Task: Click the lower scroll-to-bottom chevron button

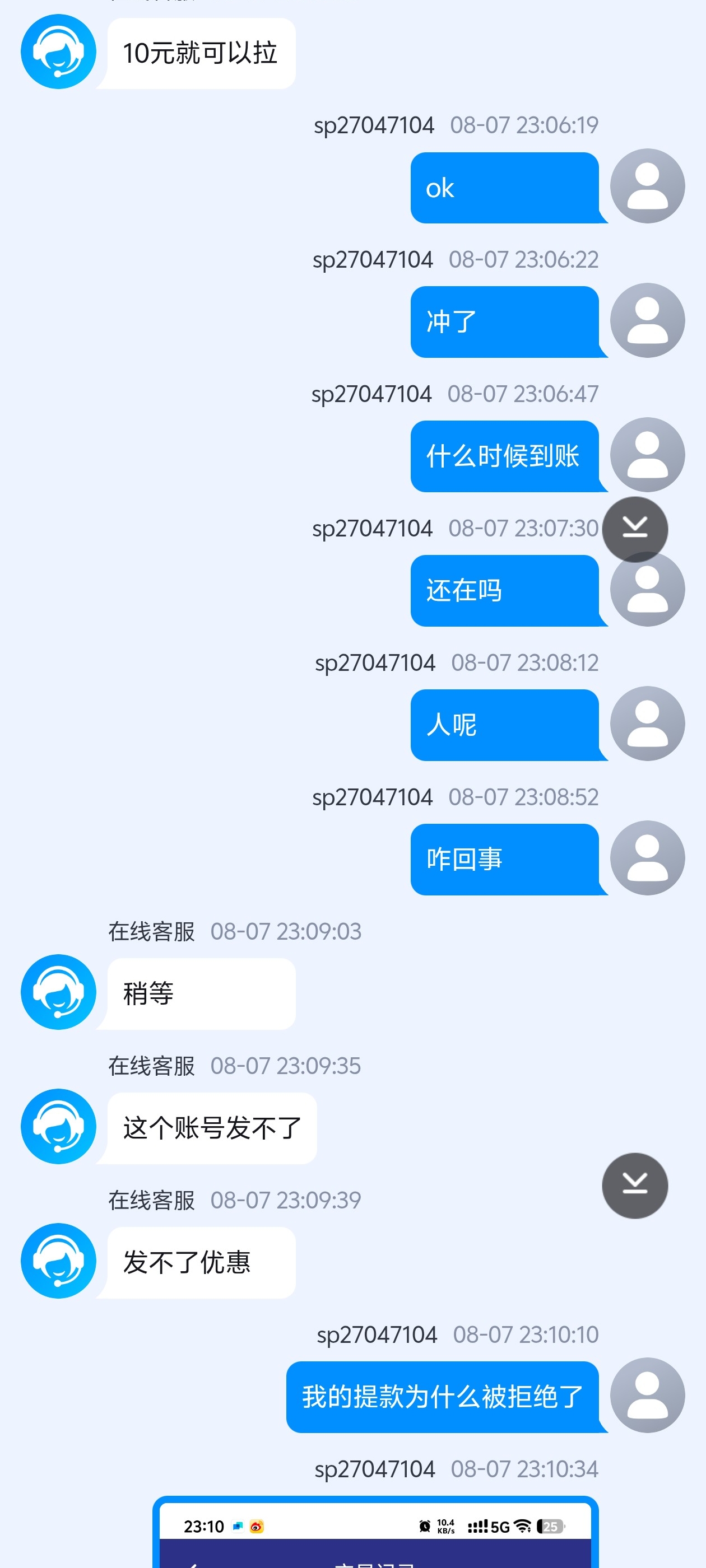Action: coord(634,1186)
